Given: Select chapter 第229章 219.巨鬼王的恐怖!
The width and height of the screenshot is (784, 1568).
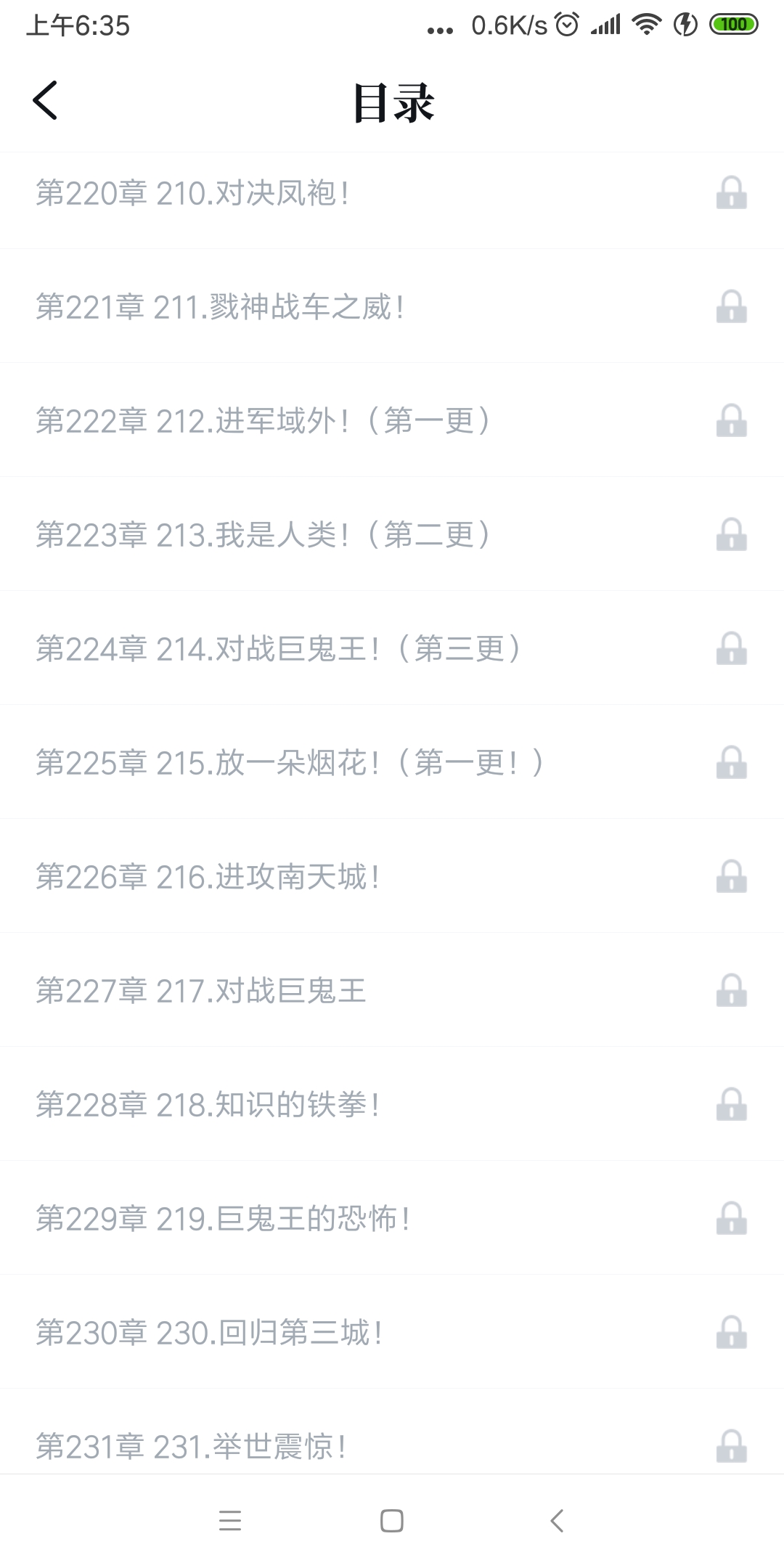Looking at the screenshot, I should click(392, 1218).
